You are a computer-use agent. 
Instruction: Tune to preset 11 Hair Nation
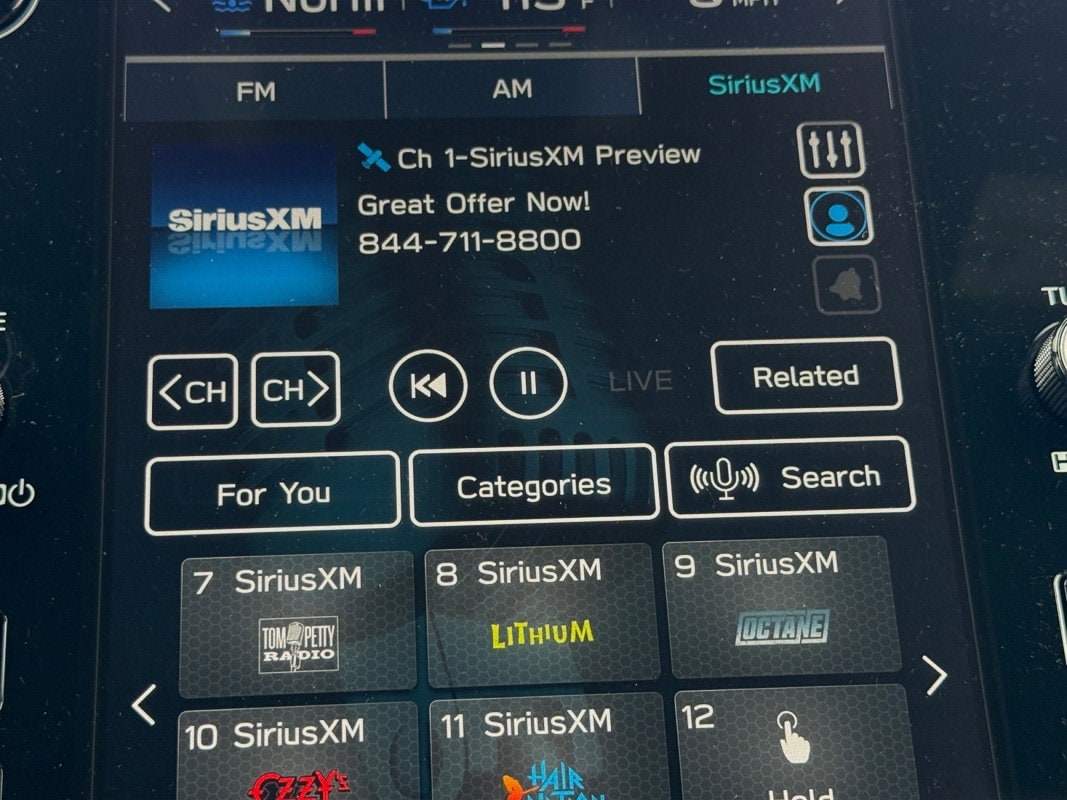pyautogui.click(x=548, y=750)
